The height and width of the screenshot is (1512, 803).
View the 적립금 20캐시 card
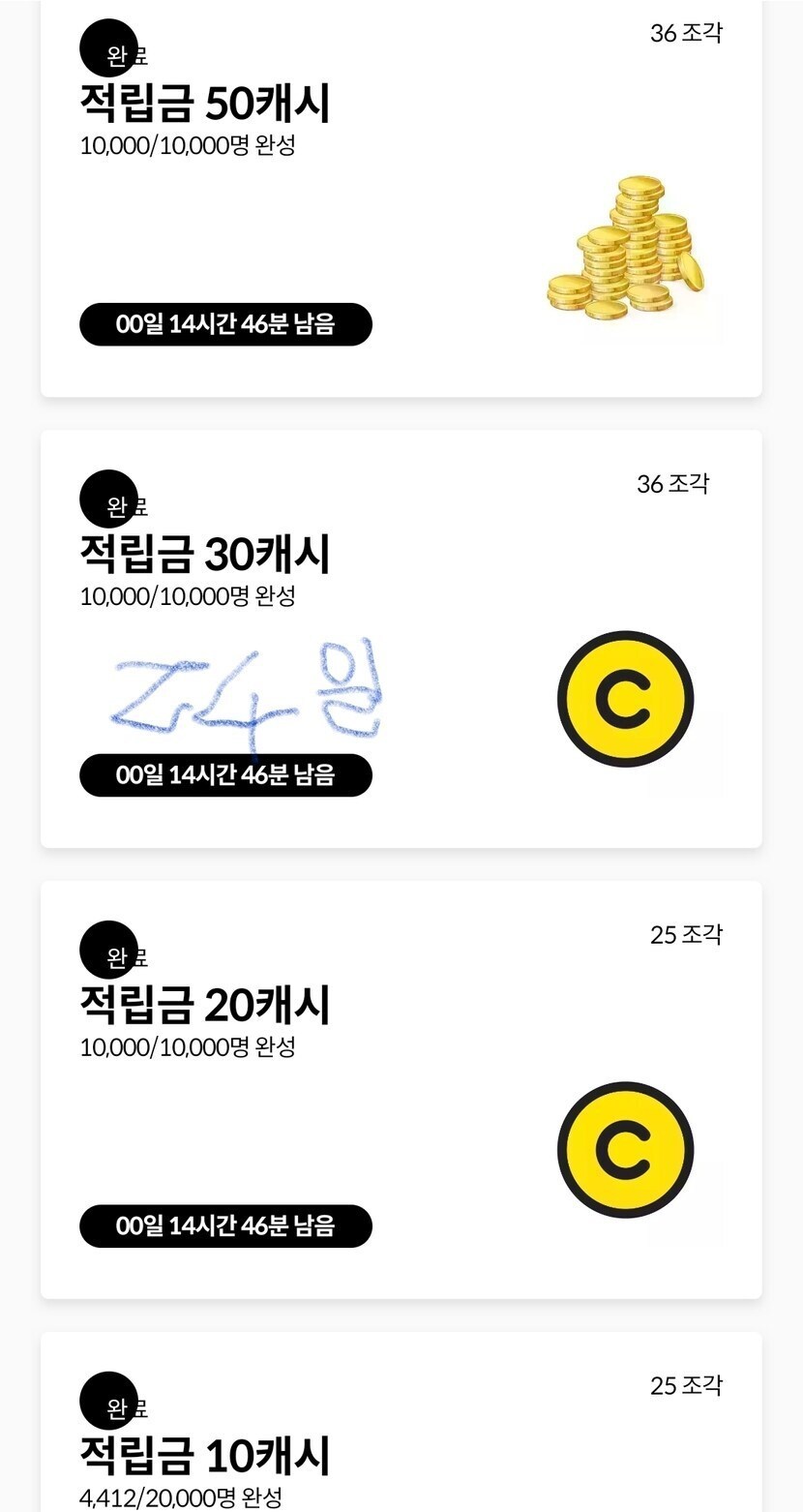pos(401,1089)
